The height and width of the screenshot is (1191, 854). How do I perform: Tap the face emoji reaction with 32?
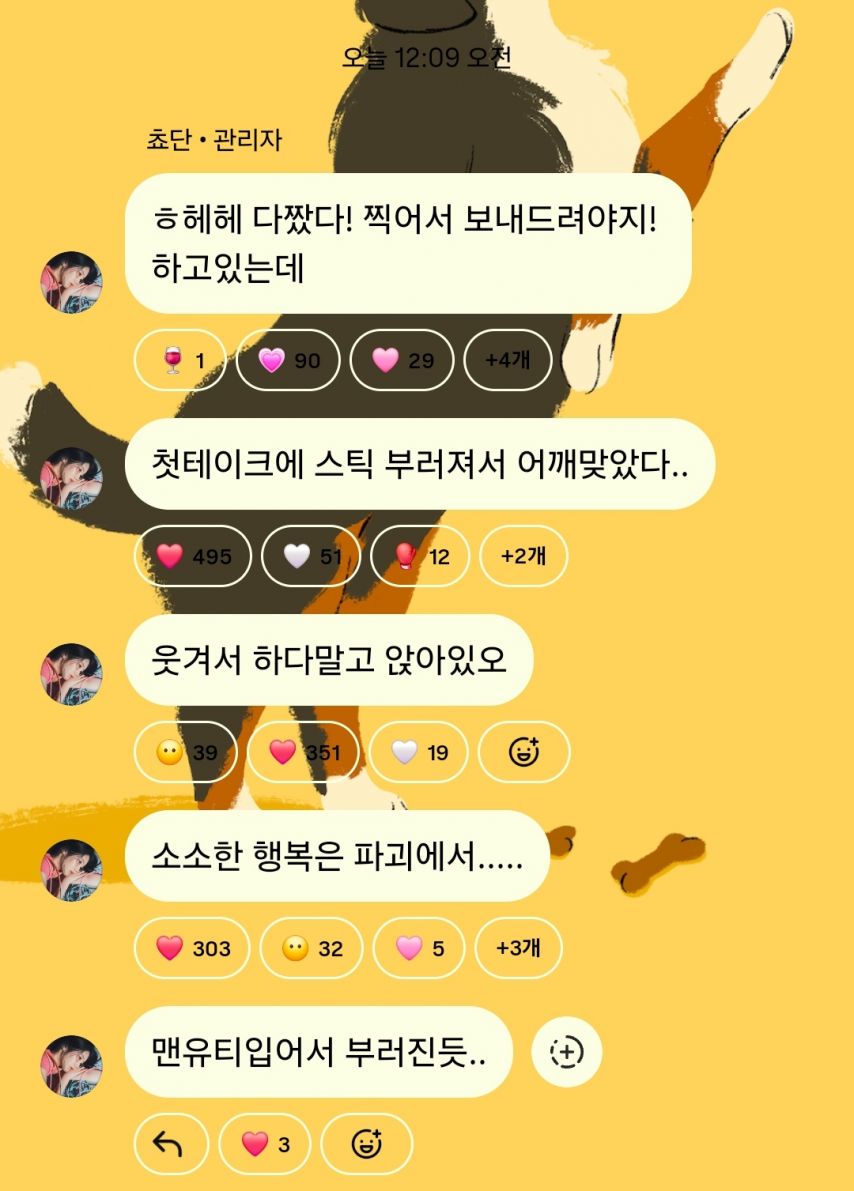[x=312, y=948]
